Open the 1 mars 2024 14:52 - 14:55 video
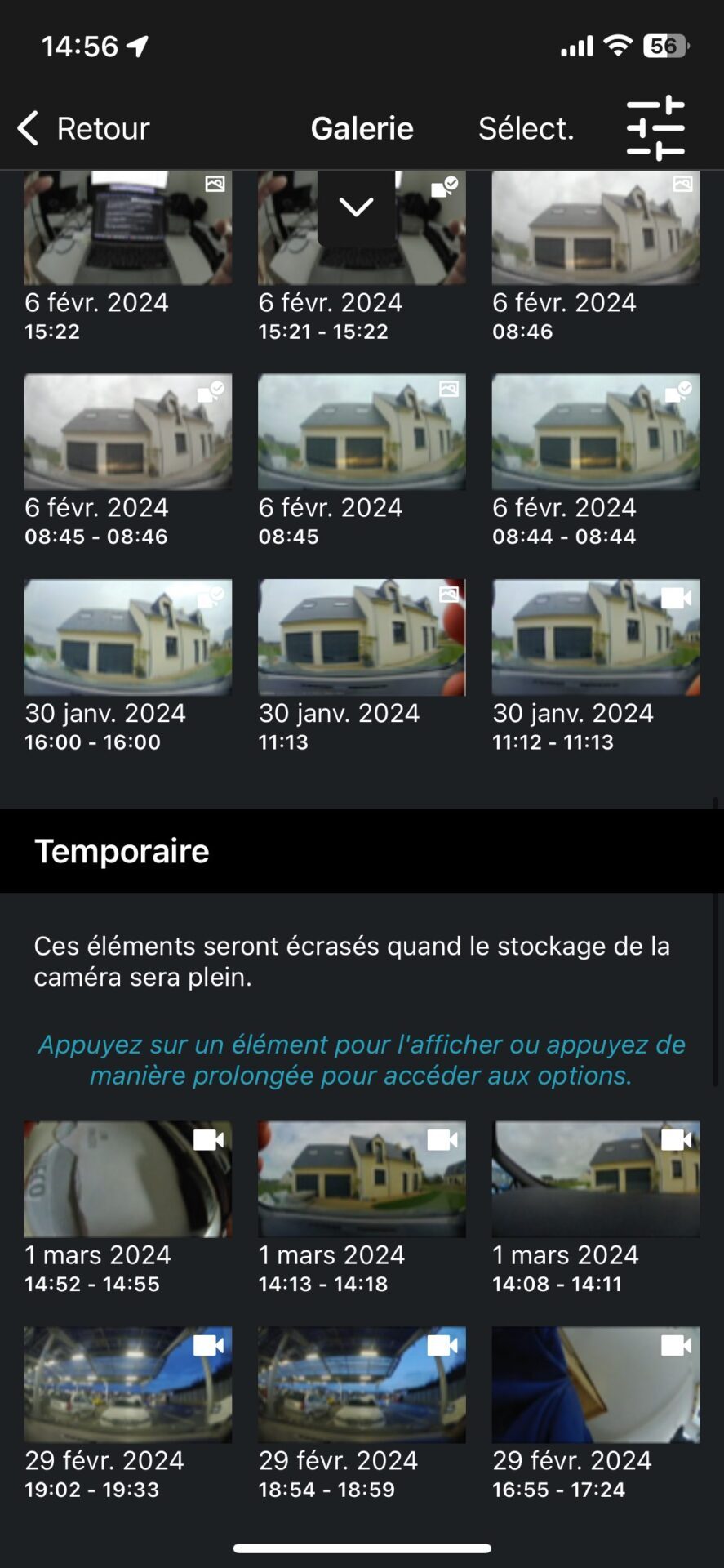The width and height of the screenshot is (724, 1568). (x=128, y=1179)
